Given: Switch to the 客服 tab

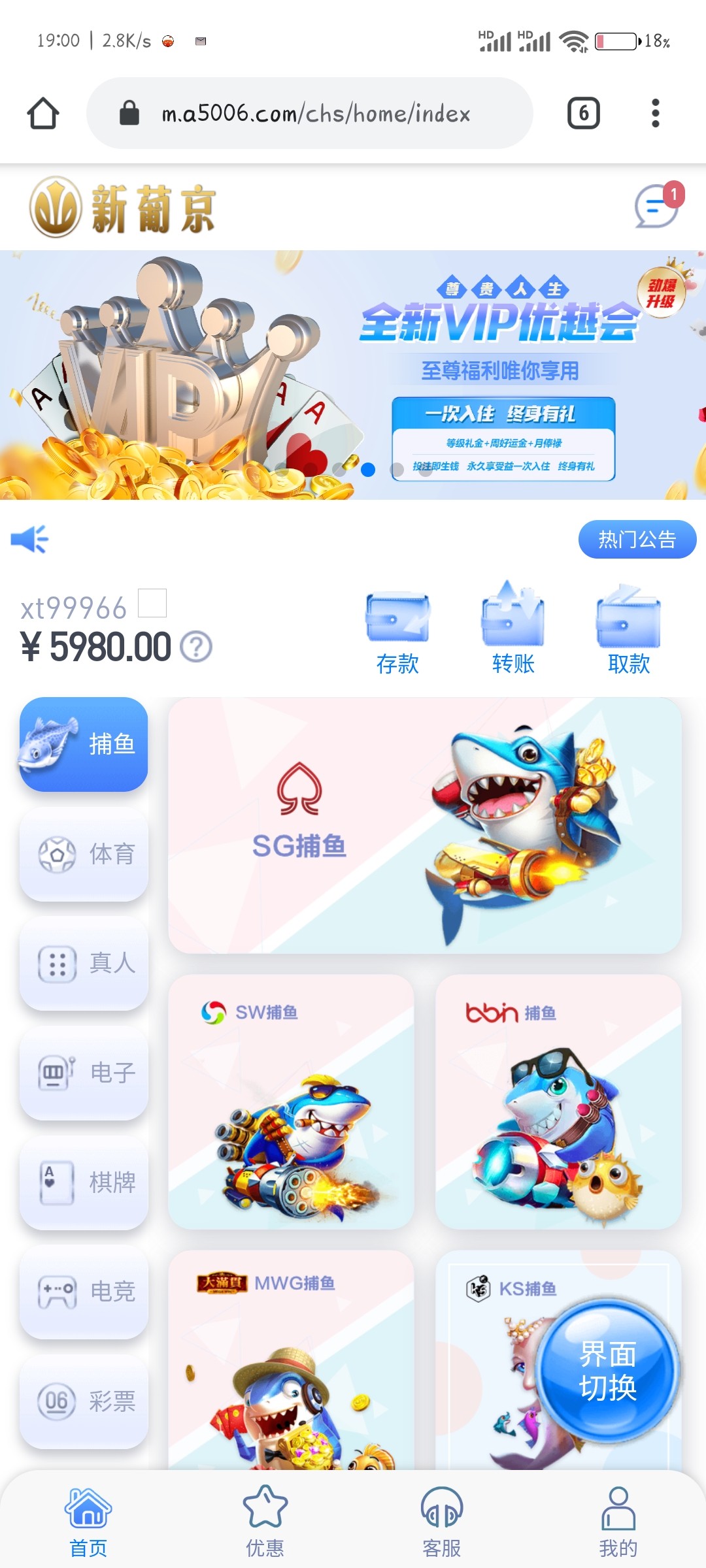Looking at the screenshot, I should point(441,1520).
